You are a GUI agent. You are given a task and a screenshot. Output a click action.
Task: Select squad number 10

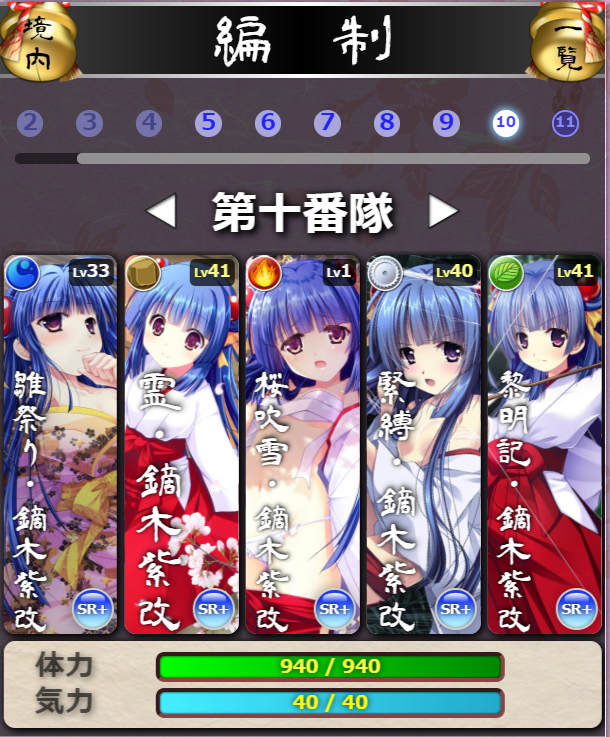click(506, 123)
